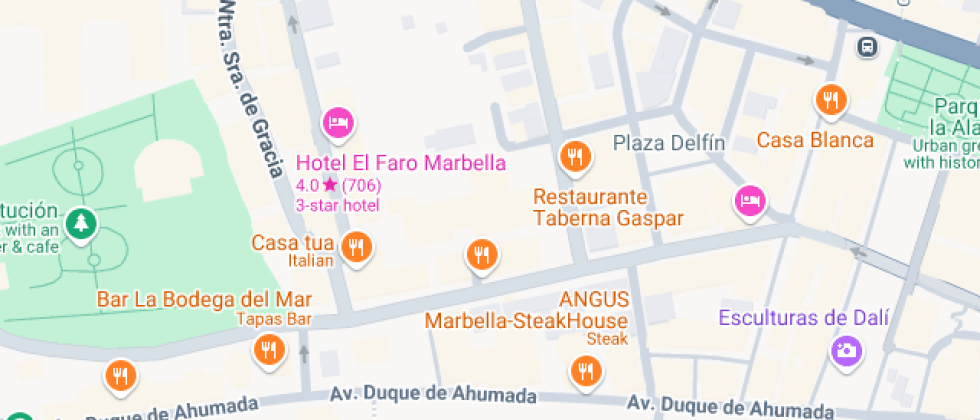Tap the green park tree marker
Screen dimensions: 980x420
pyautogui.click(x=80, y=223)
